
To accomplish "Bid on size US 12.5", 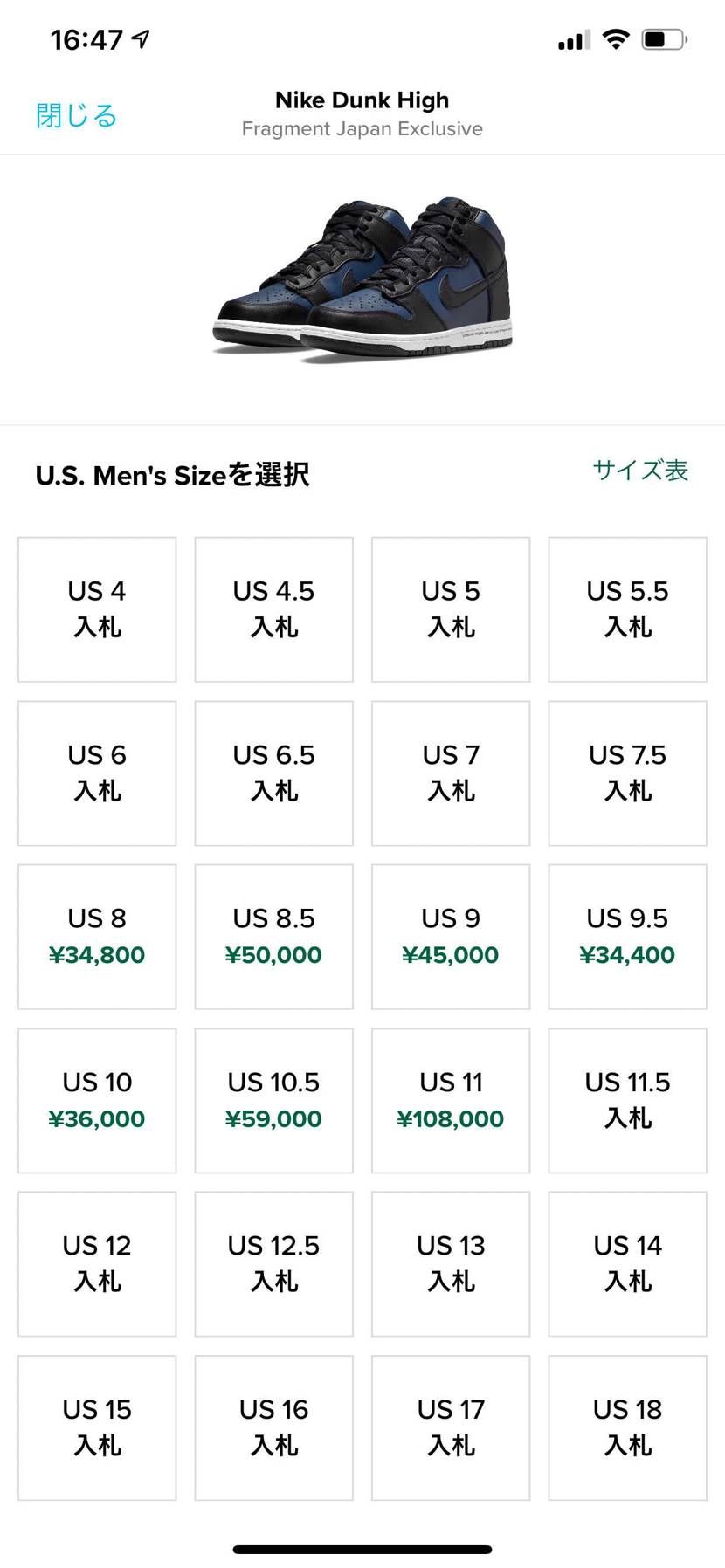I will 273,1263.
